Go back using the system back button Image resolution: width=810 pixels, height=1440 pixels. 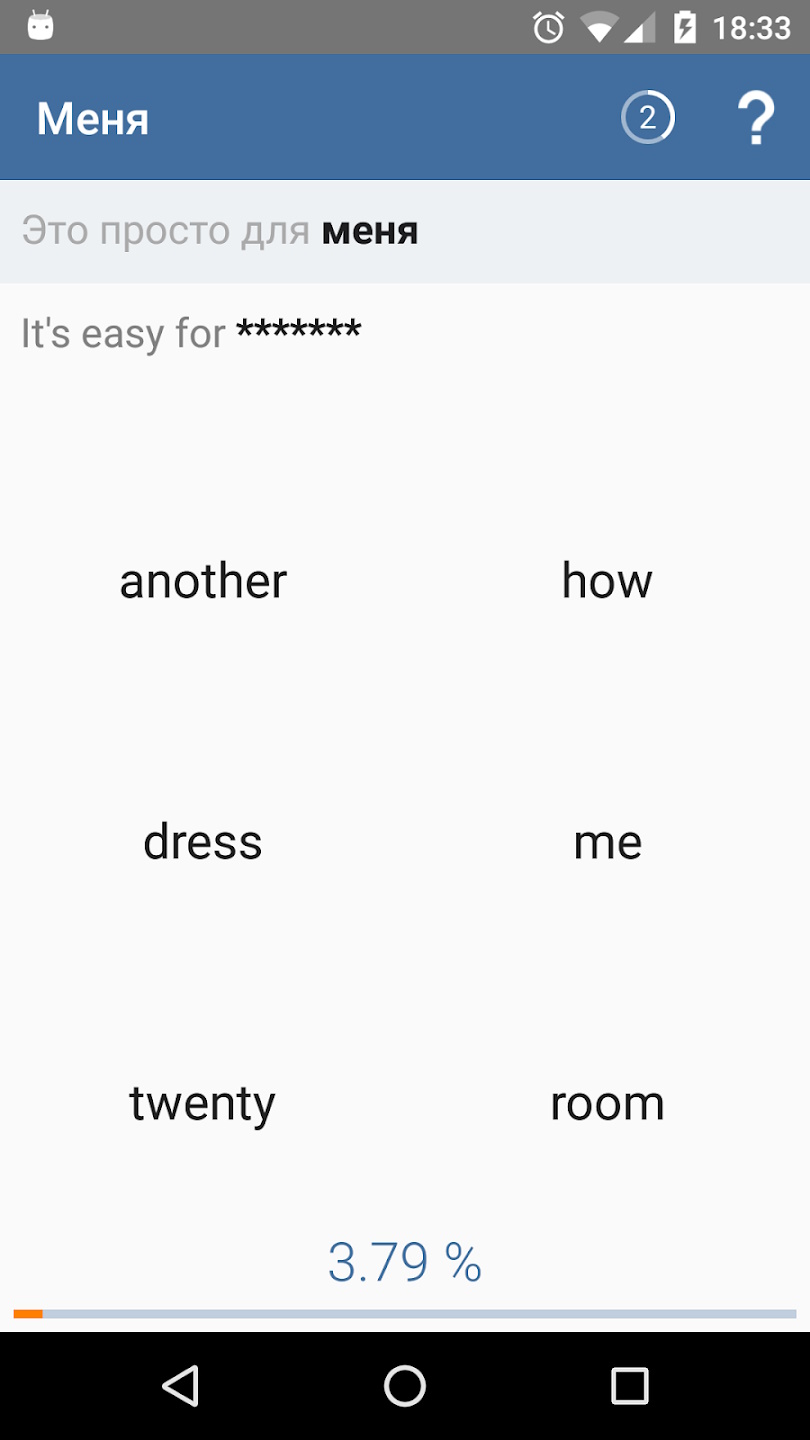click(181, 1386)
